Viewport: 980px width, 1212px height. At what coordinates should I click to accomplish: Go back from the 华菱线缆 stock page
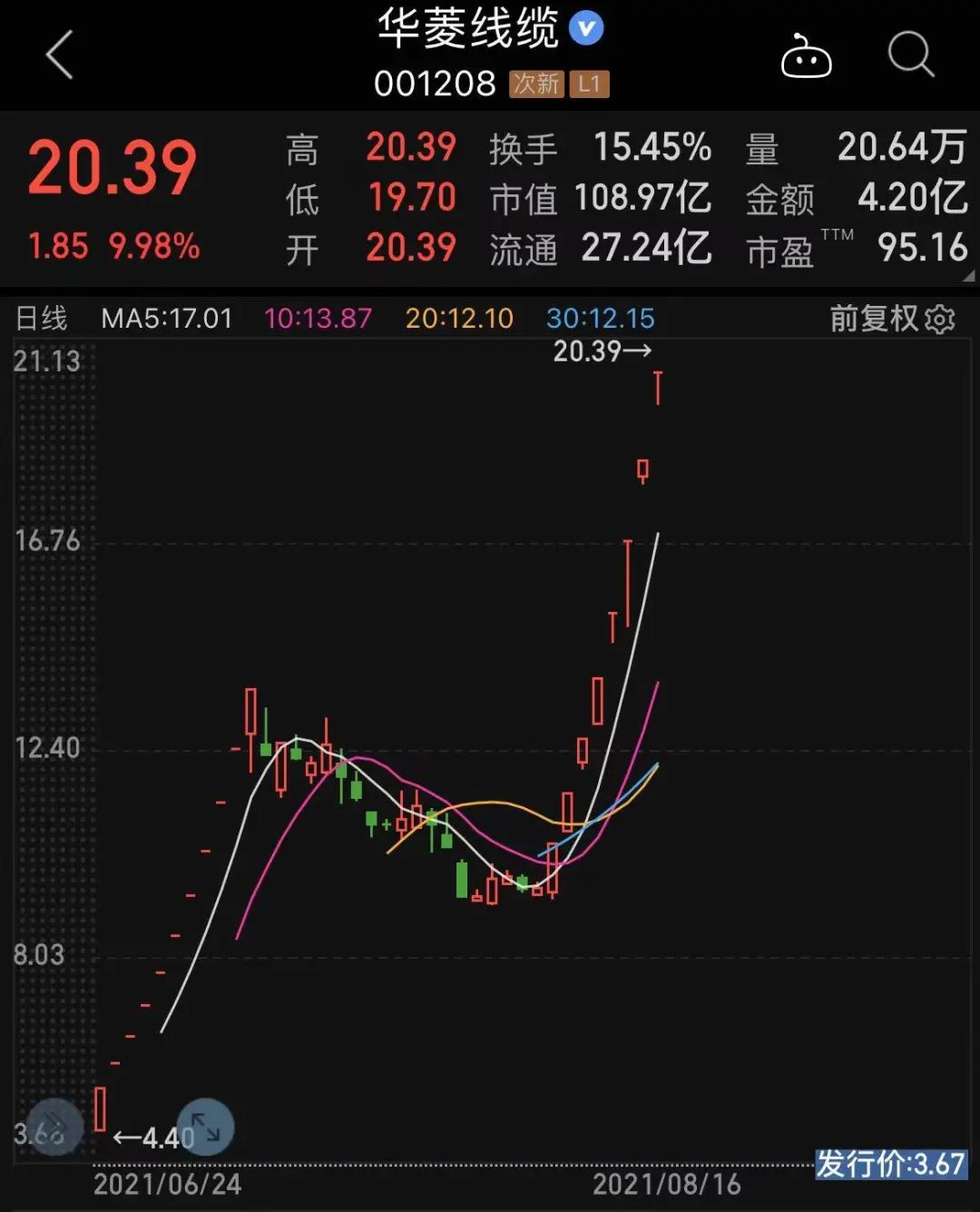click(59, 54)
